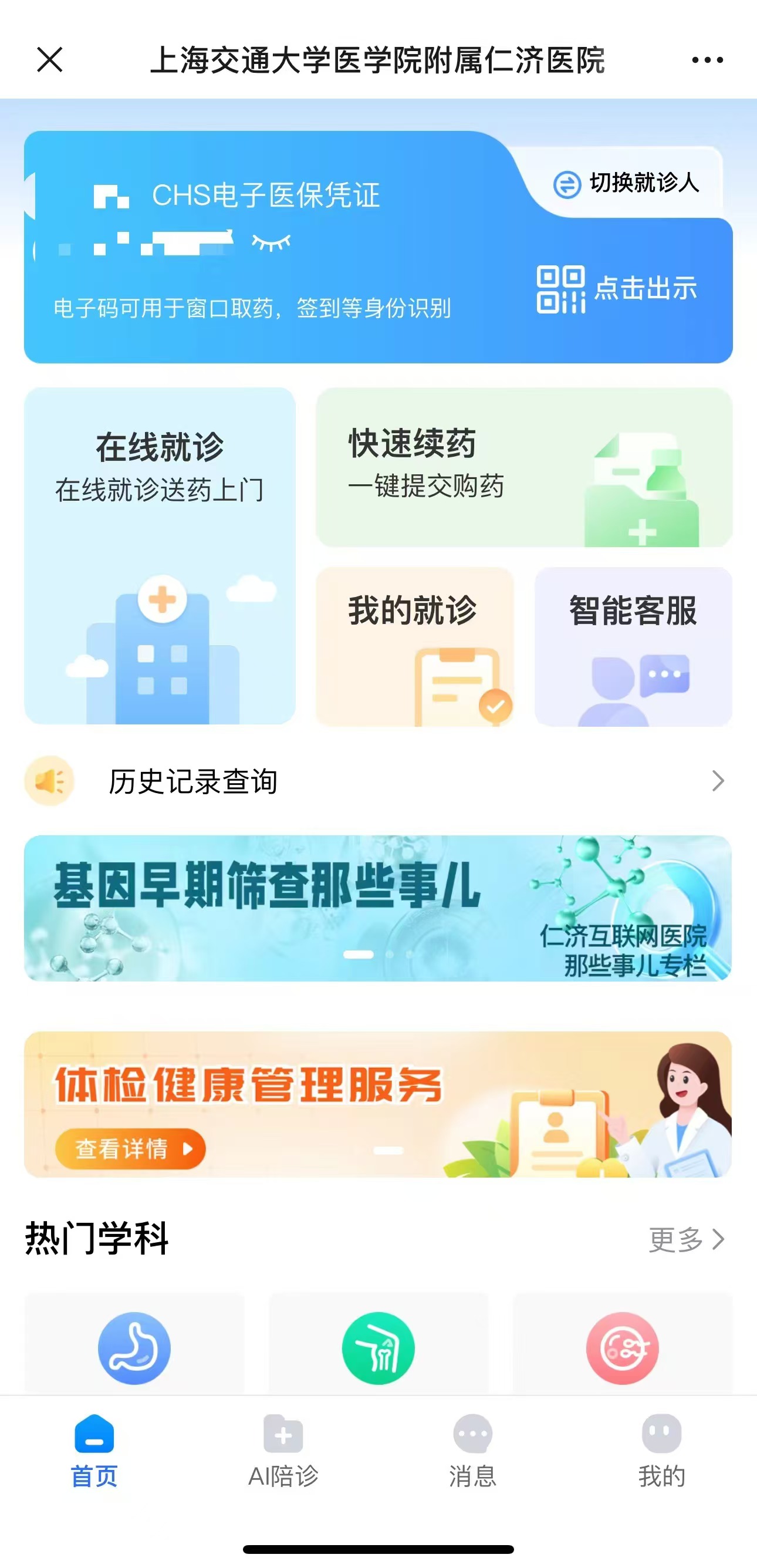Open 历史记录查询 row
This screenshot has width=757, height=1568.
[x=377, y=781]
